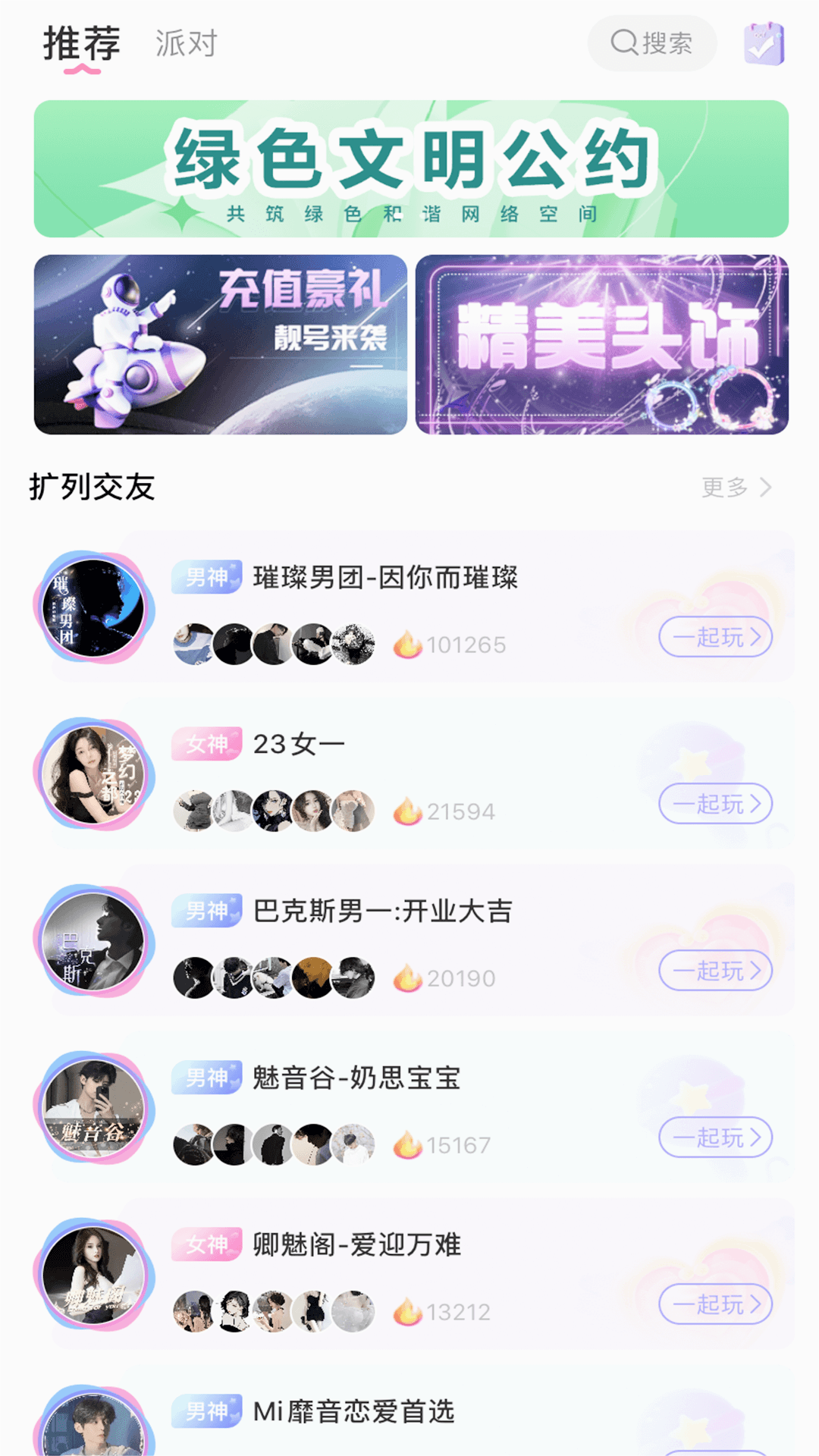Click the fire heat icon showing 101265

(x=407, y=645)
